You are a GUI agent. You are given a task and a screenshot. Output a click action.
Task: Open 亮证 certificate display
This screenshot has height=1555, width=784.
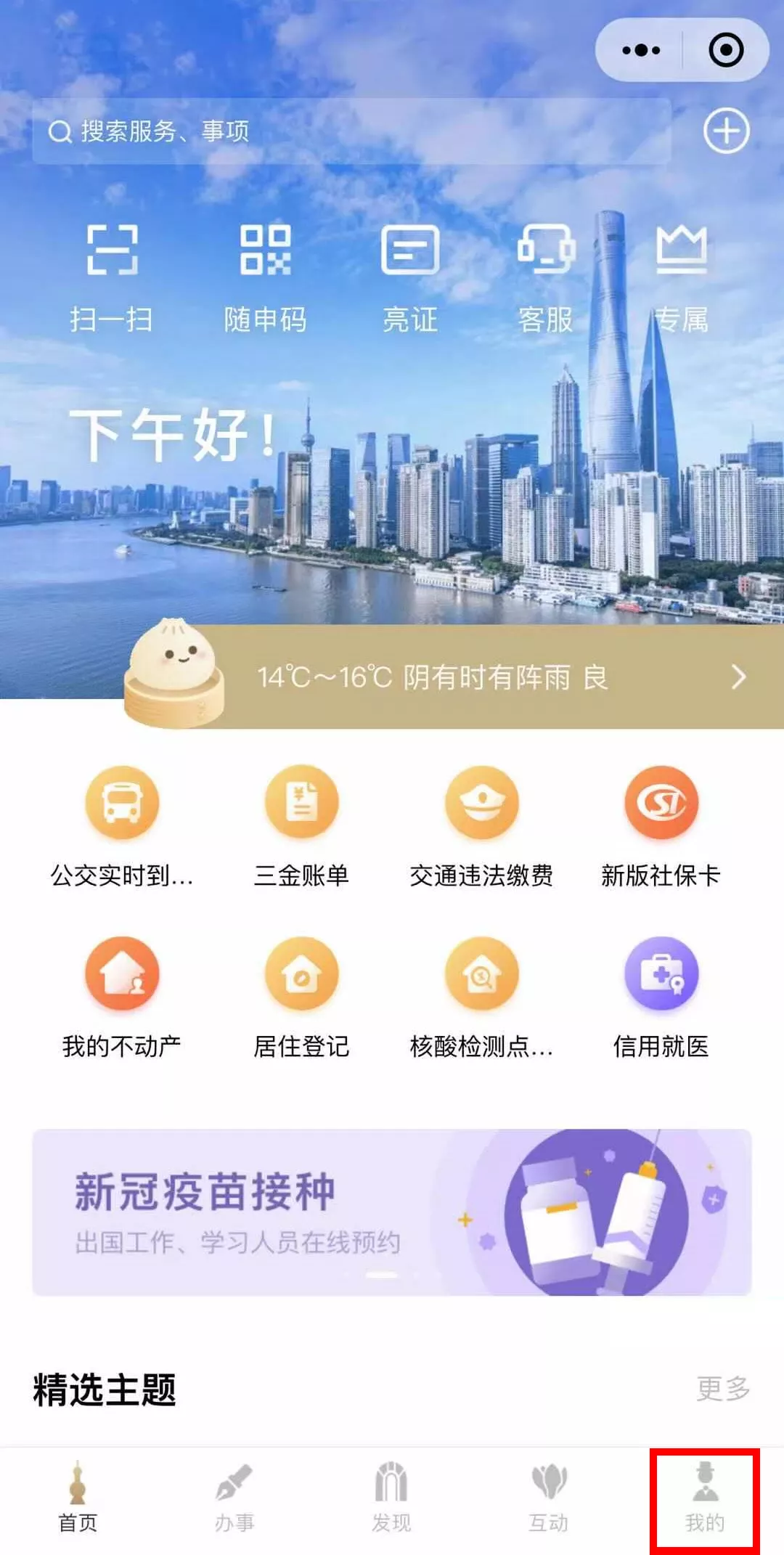point(410,276)
